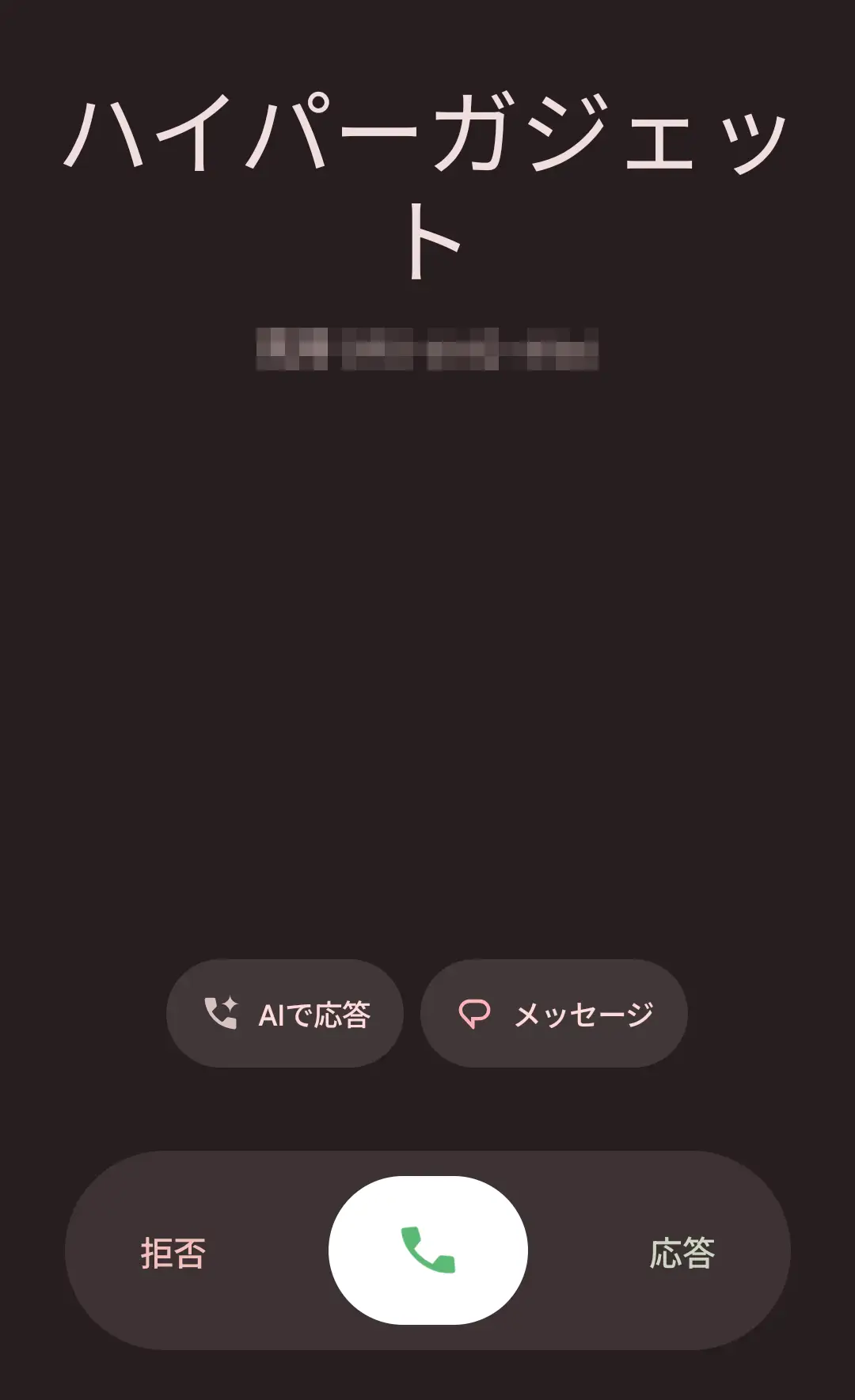
Task: Select the sparkled phone icon beside AIで応答
Action: pyautogui.click(x=222, y=1013)
